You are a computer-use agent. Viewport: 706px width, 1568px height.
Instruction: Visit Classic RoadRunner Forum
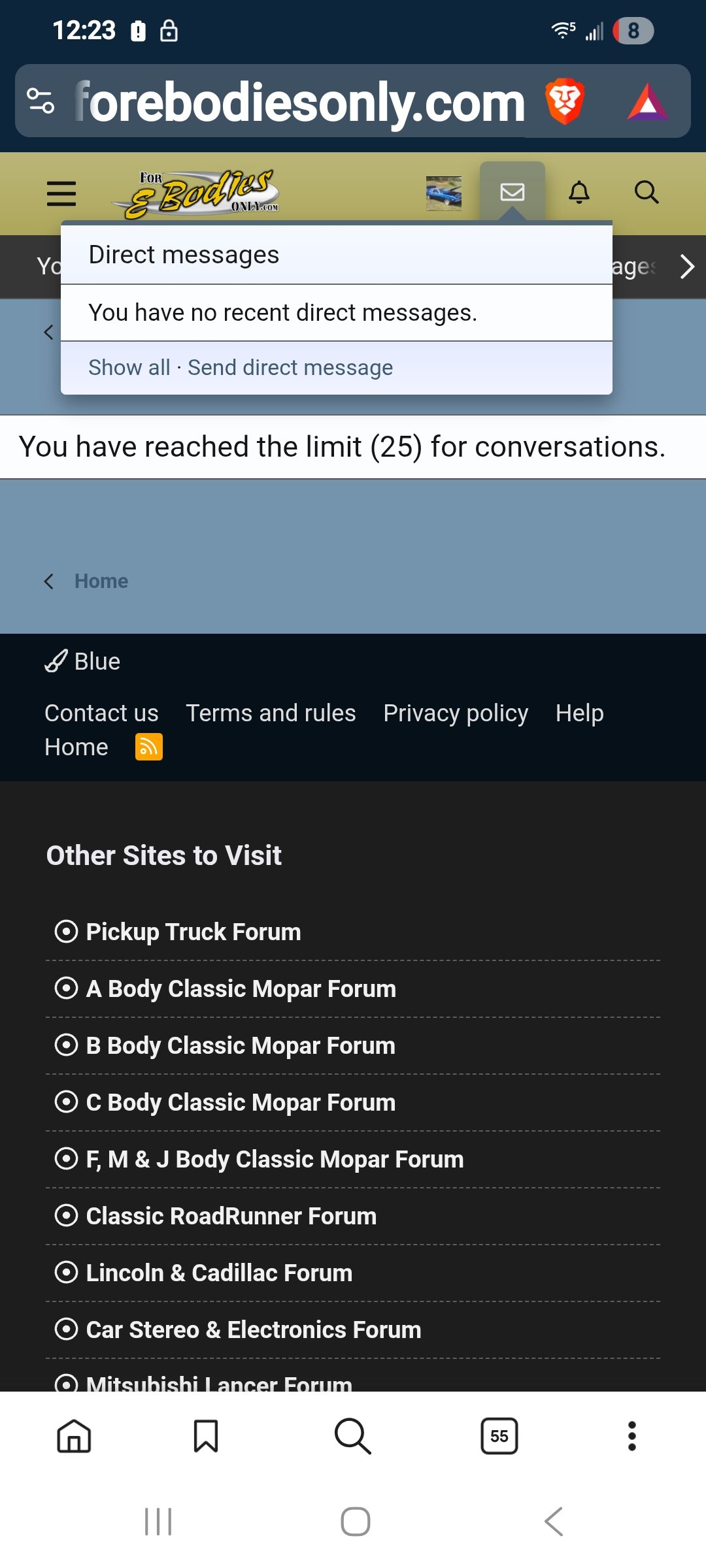point(231,1216)
